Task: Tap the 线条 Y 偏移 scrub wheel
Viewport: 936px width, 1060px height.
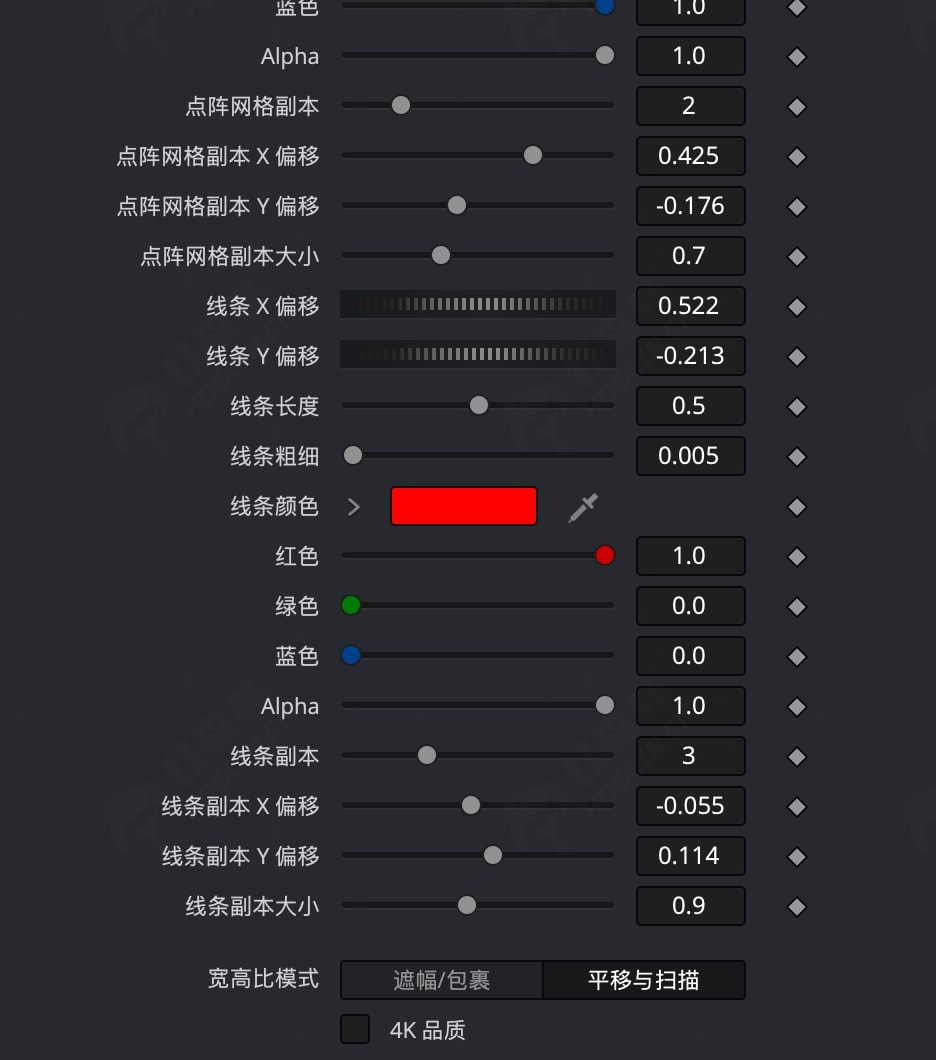Action: click(478, 354)
